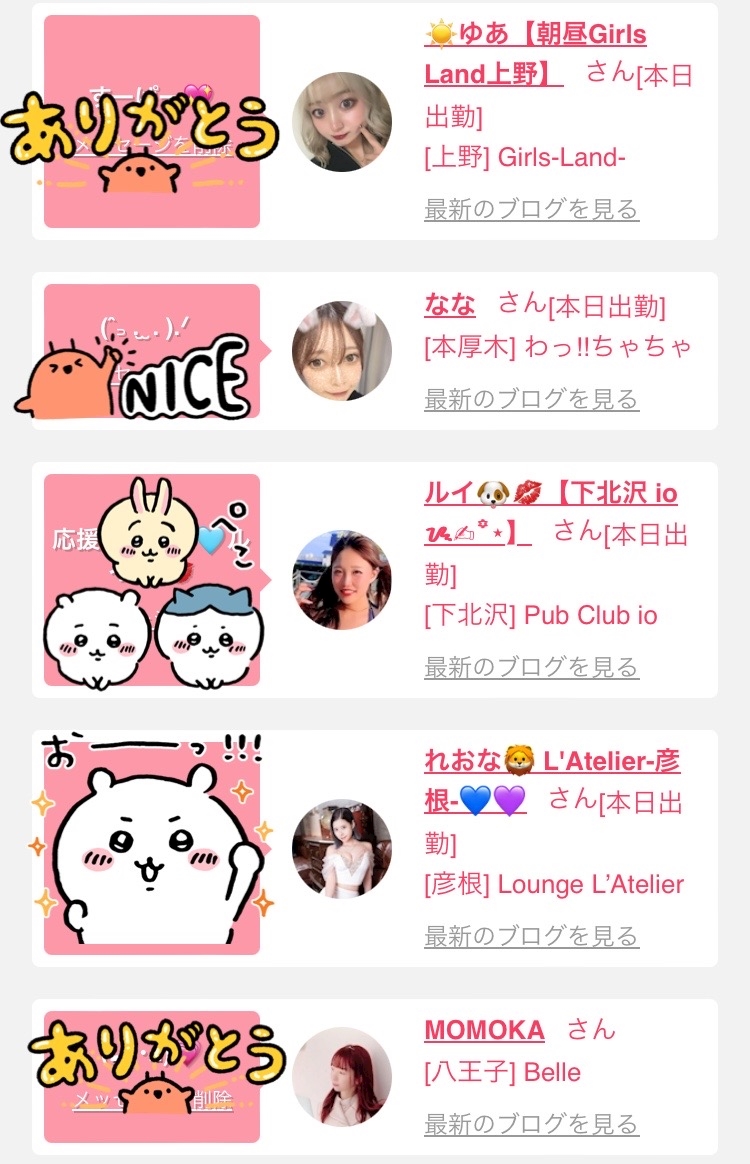Tap なな's profile photo

click(x=342, y=351)
